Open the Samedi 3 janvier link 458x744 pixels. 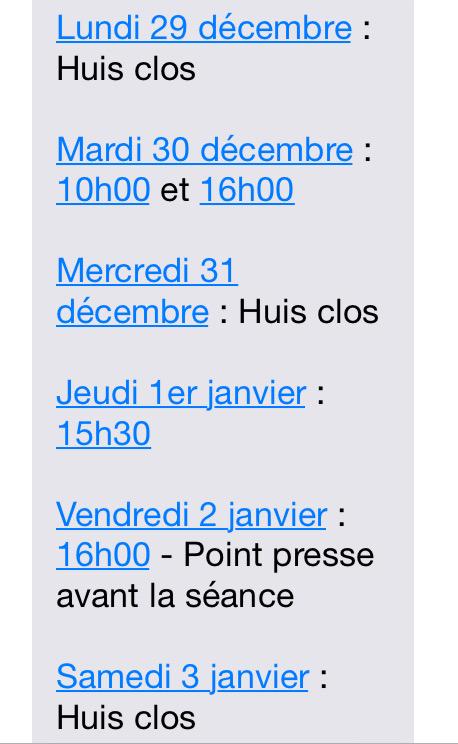point(183,677)
